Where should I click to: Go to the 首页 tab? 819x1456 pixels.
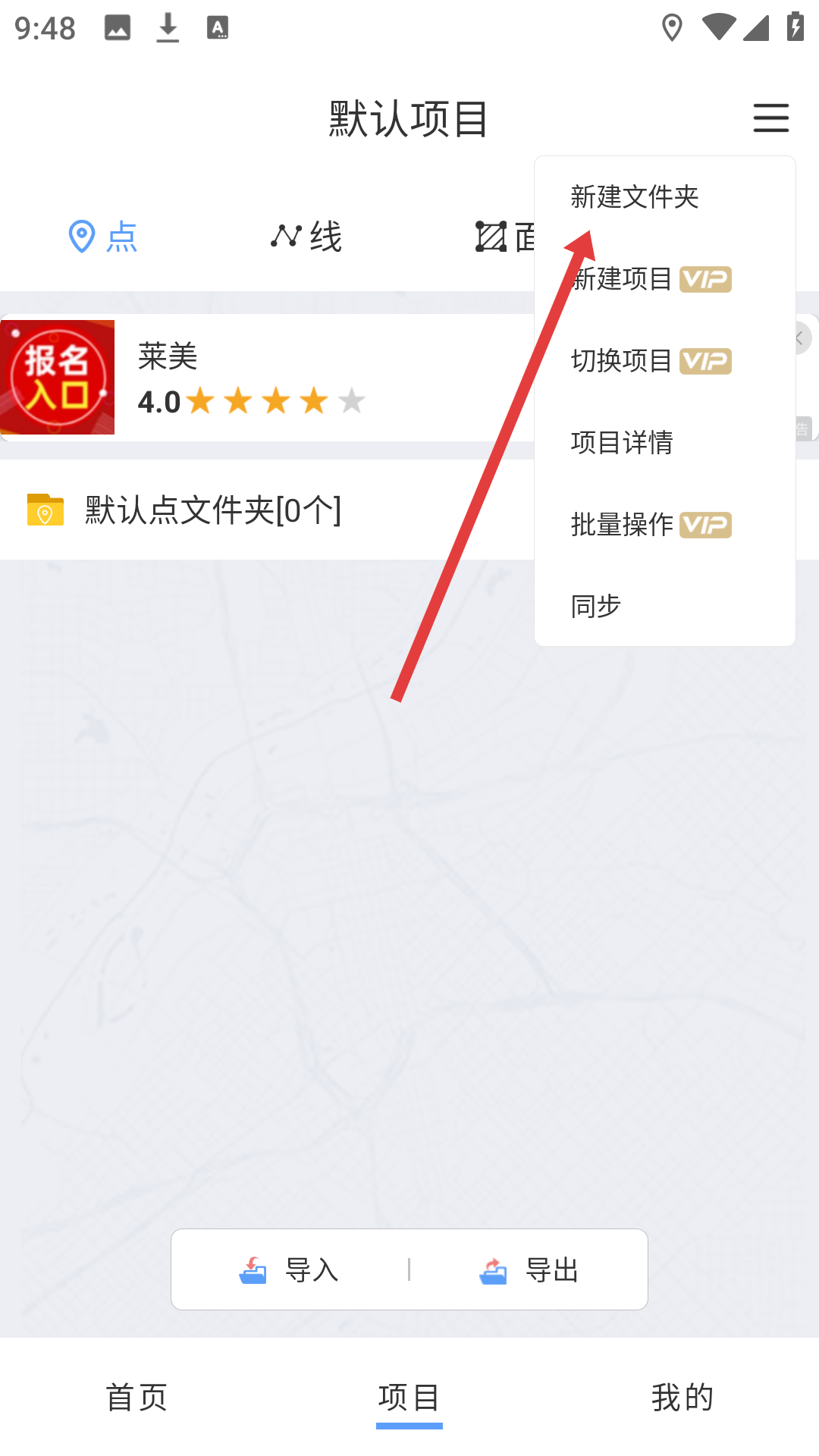(136, 1397)
